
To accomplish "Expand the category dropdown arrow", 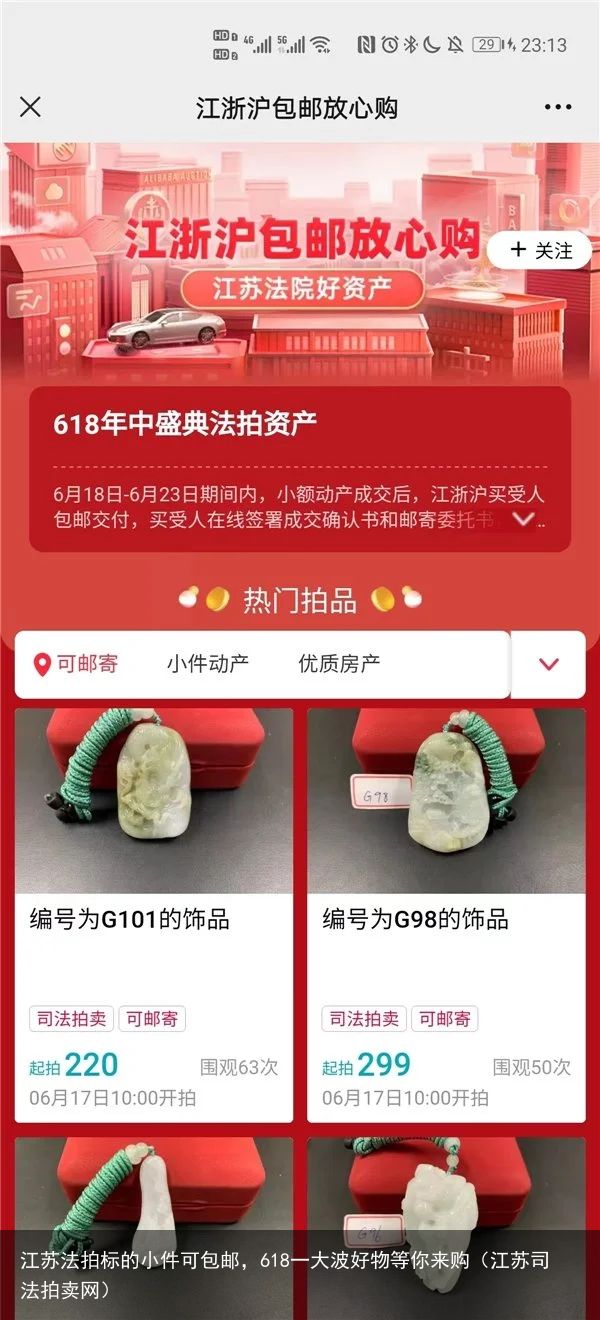I will click(548, 664).
